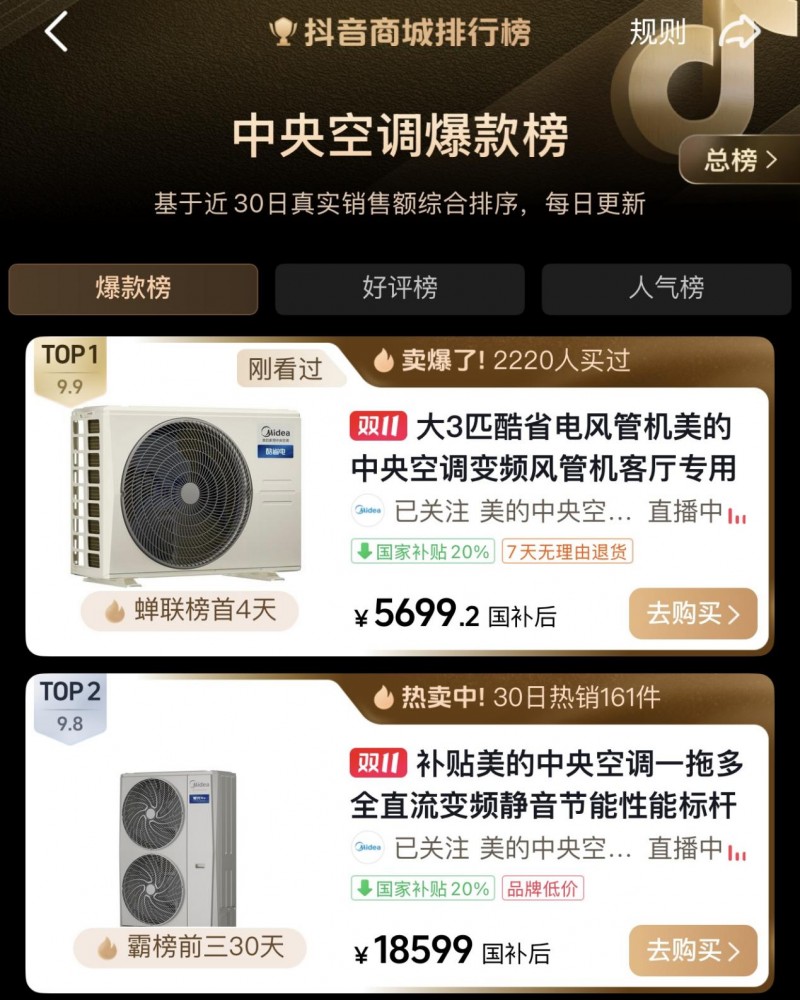Tap 去购买 for the ¥18599 air conditioner
Image resolution: width=800 pixels, height=1000 pixels.
pos(692,950)
